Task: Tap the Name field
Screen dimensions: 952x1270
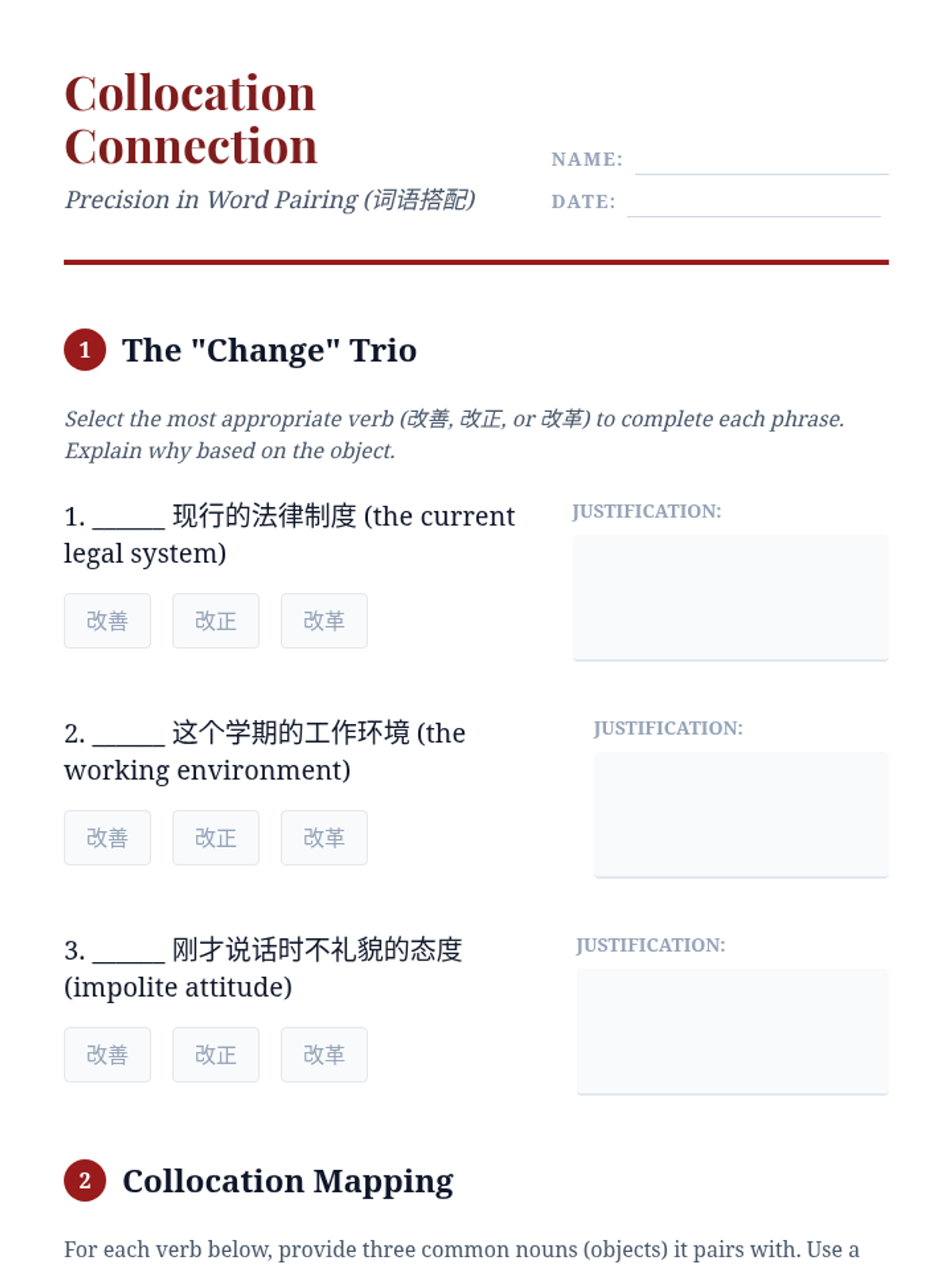Action: coord(762,160)
